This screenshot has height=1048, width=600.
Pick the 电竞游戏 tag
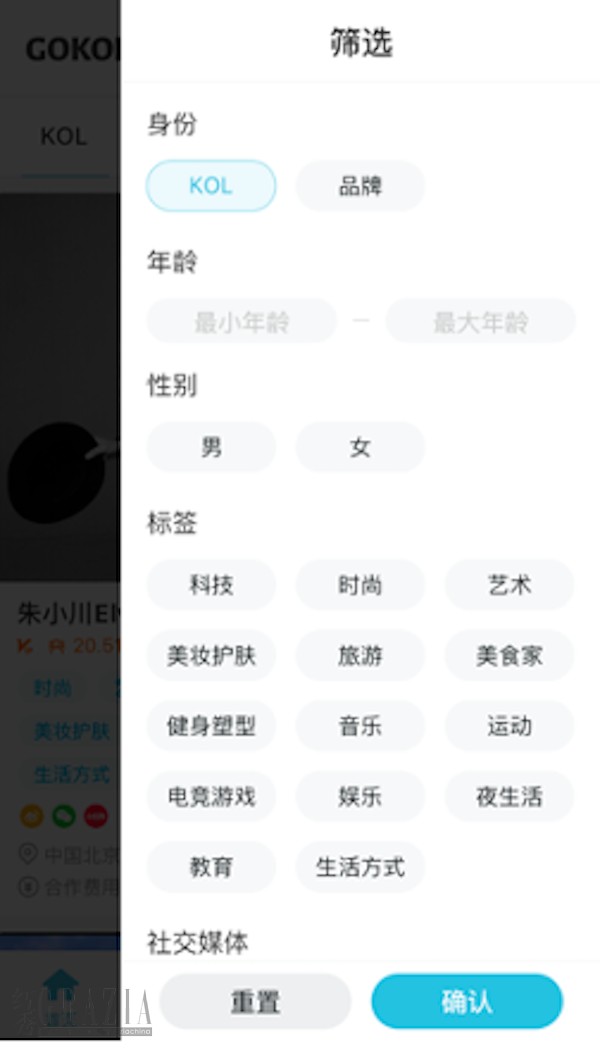point(211,797)
